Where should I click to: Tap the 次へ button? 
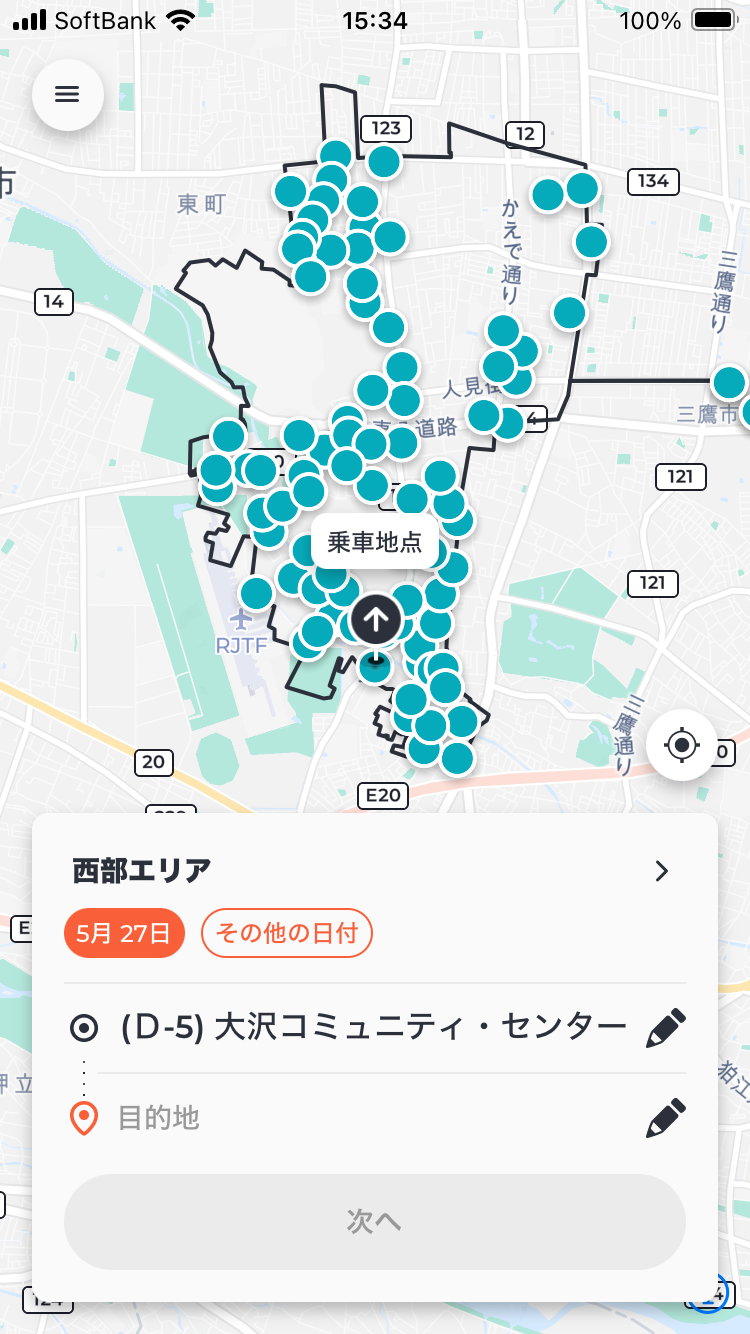(375, 1221)
